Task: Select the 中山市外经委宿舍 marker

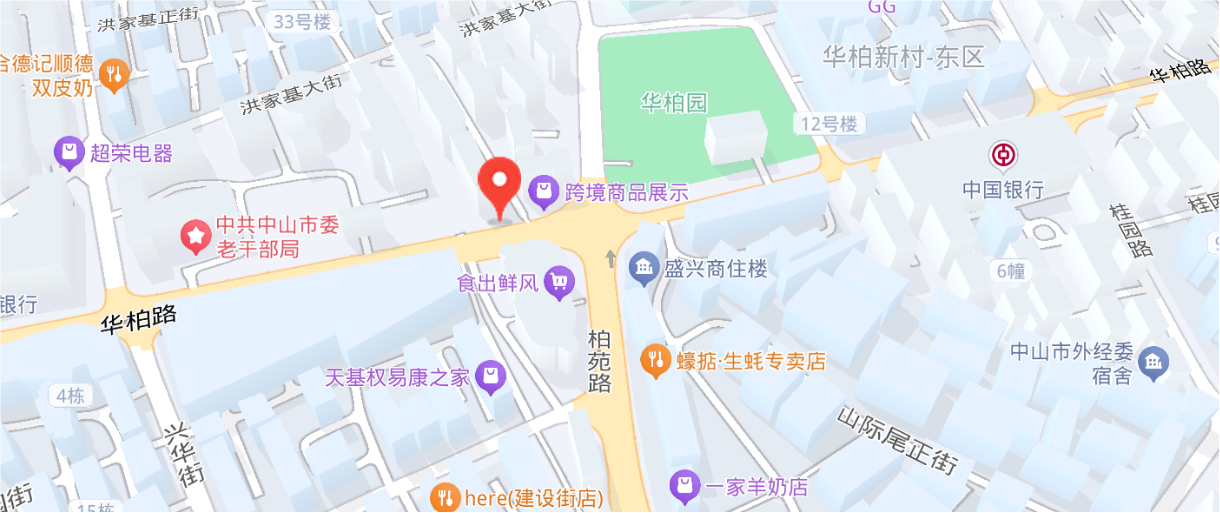Action: pos(1154,363)
